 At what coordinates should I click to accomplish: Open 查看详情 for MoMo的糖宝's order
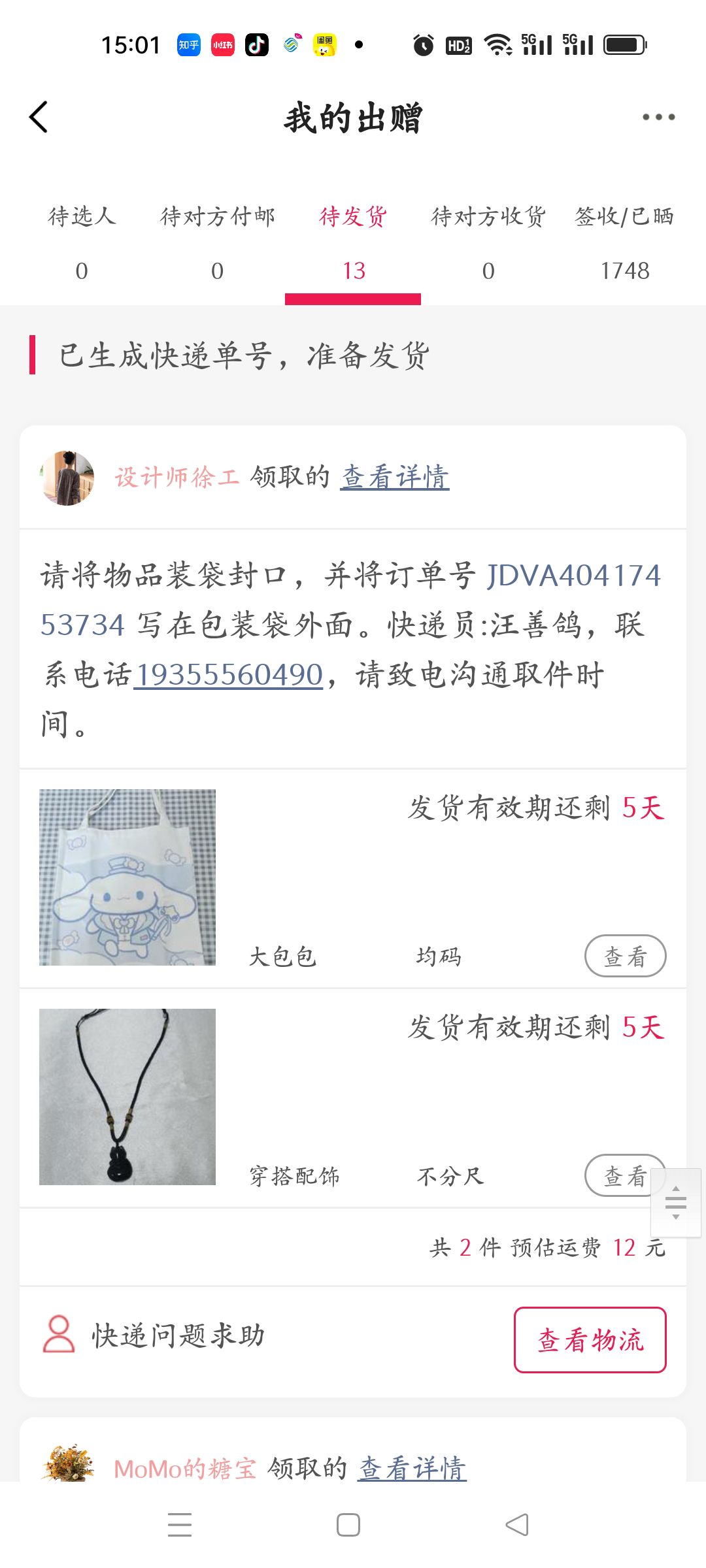pos(412,1469)
